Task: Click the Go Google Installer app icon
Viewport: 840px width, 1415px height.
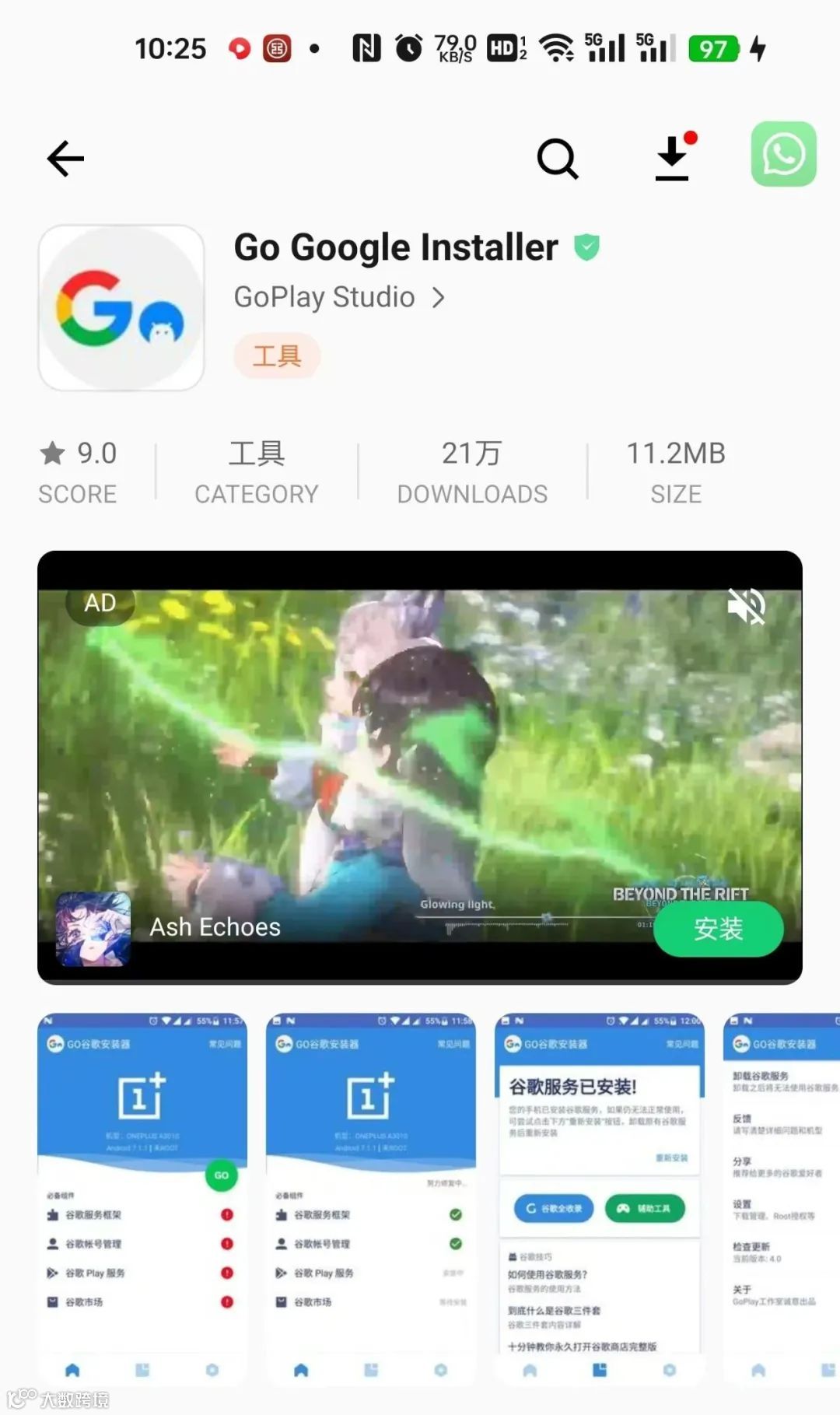Action: [x=121, y=307]
